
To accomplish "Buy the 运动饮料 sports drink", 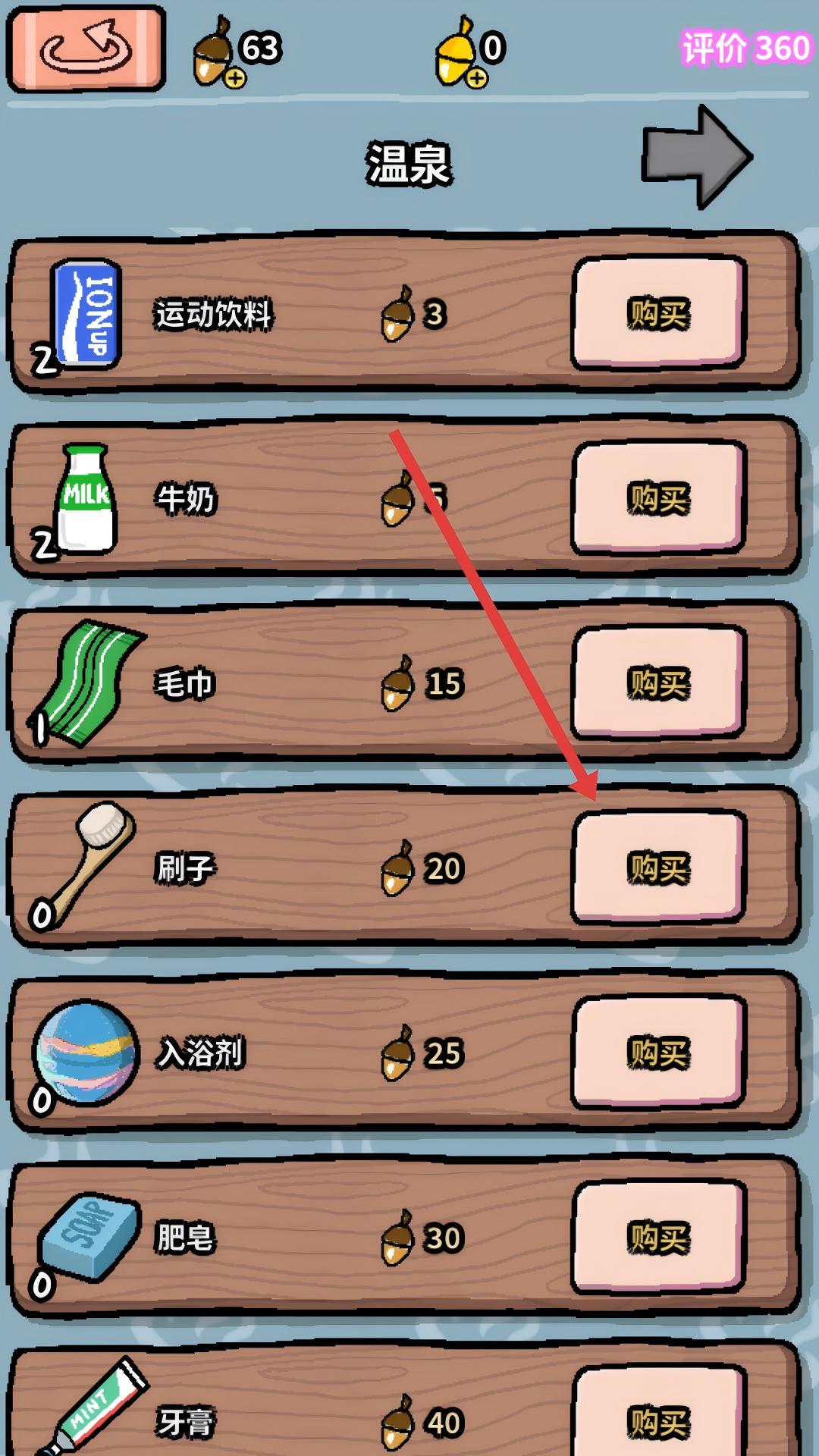I will pyautogui.click(x=658, y=313).
